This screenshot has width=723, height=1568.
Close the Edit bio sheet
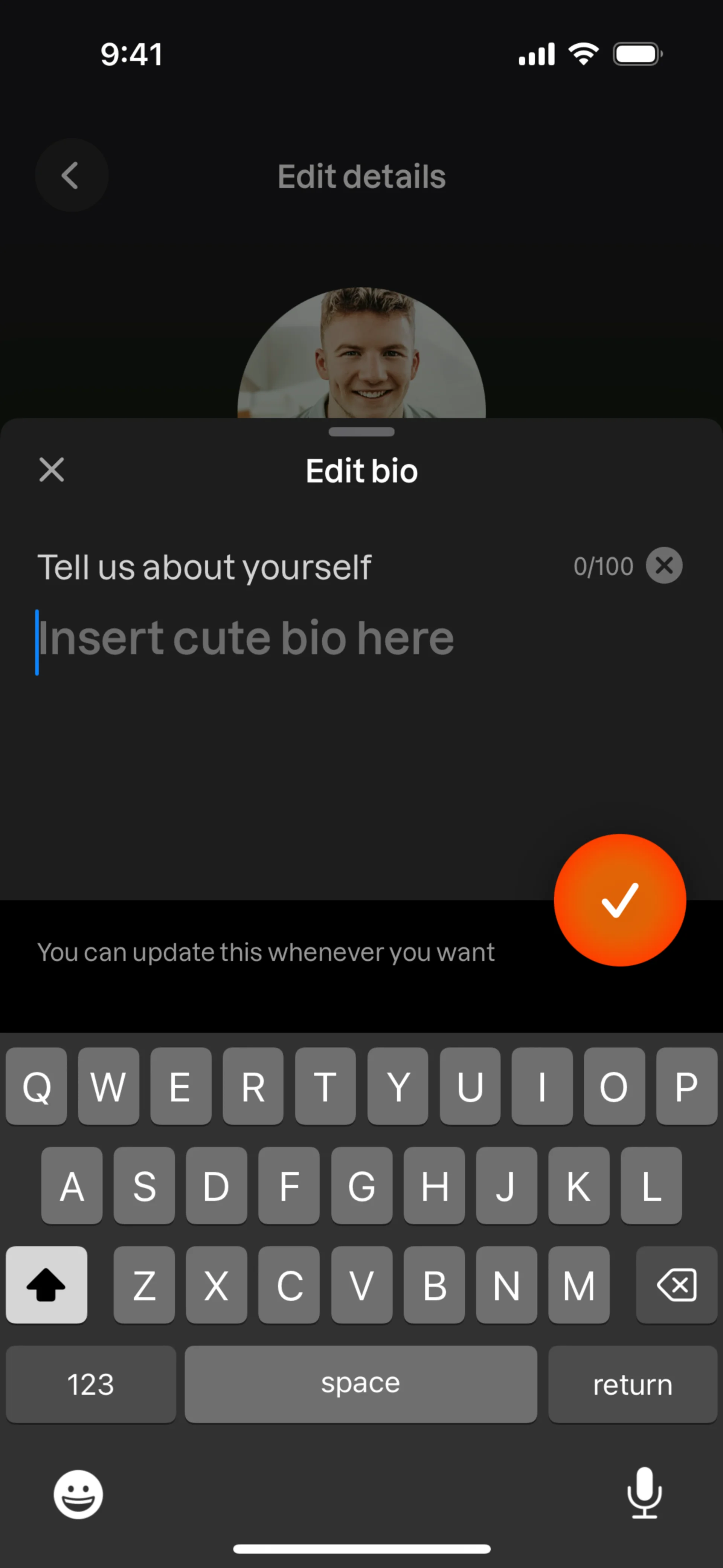(x=52, y=470)
